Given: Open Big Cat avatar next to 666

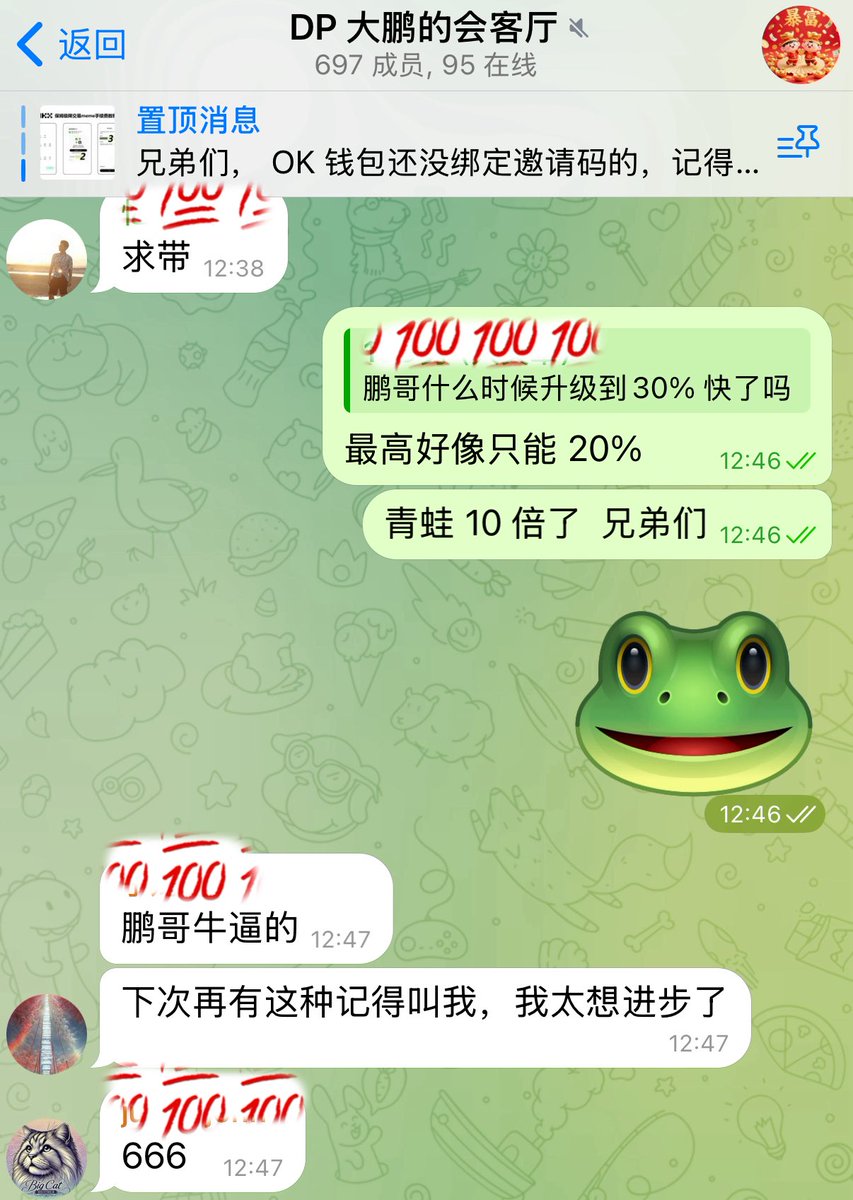Looking at the screenshot, I should click(46, 1158).
